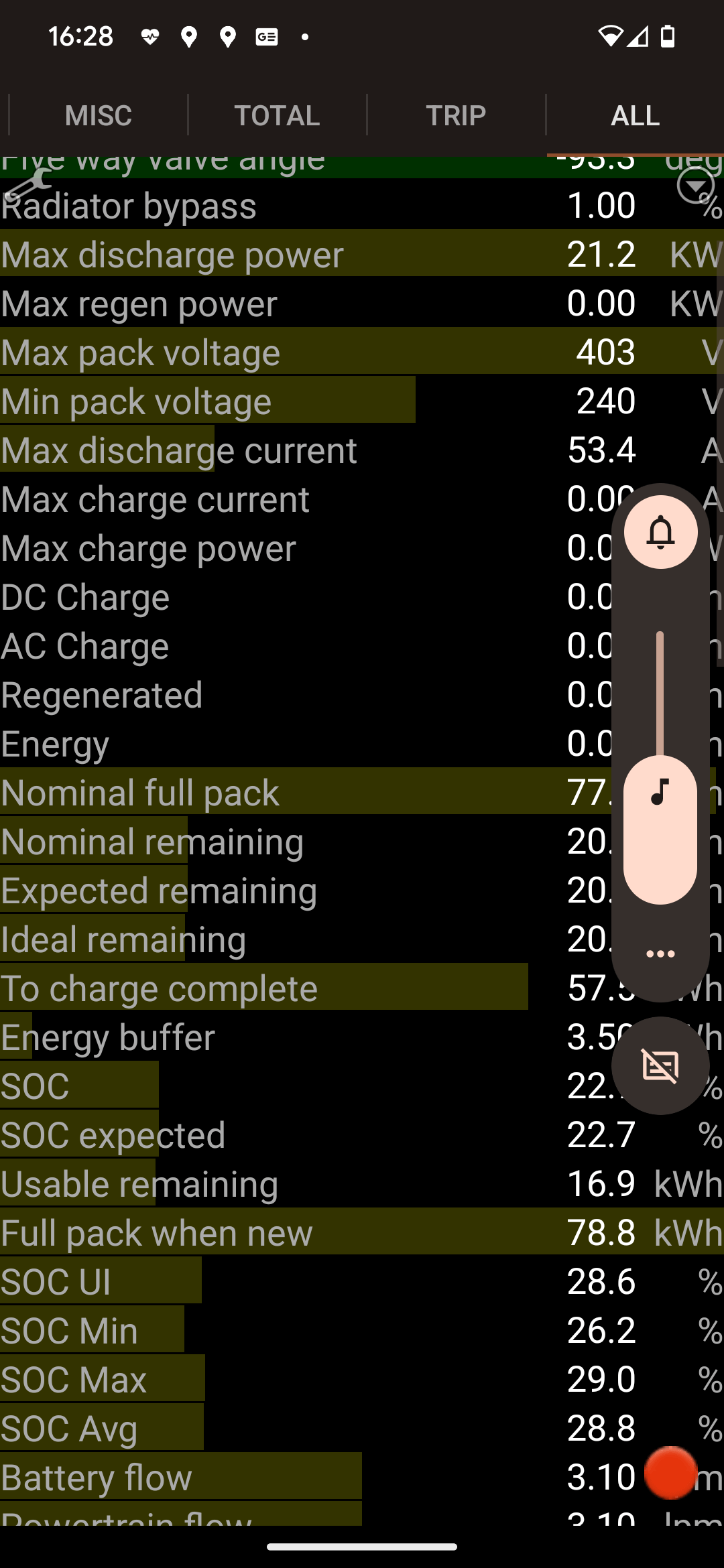Select the ALL tab
The width and height of the screenshot is (724, 1568).
[635, 115]
